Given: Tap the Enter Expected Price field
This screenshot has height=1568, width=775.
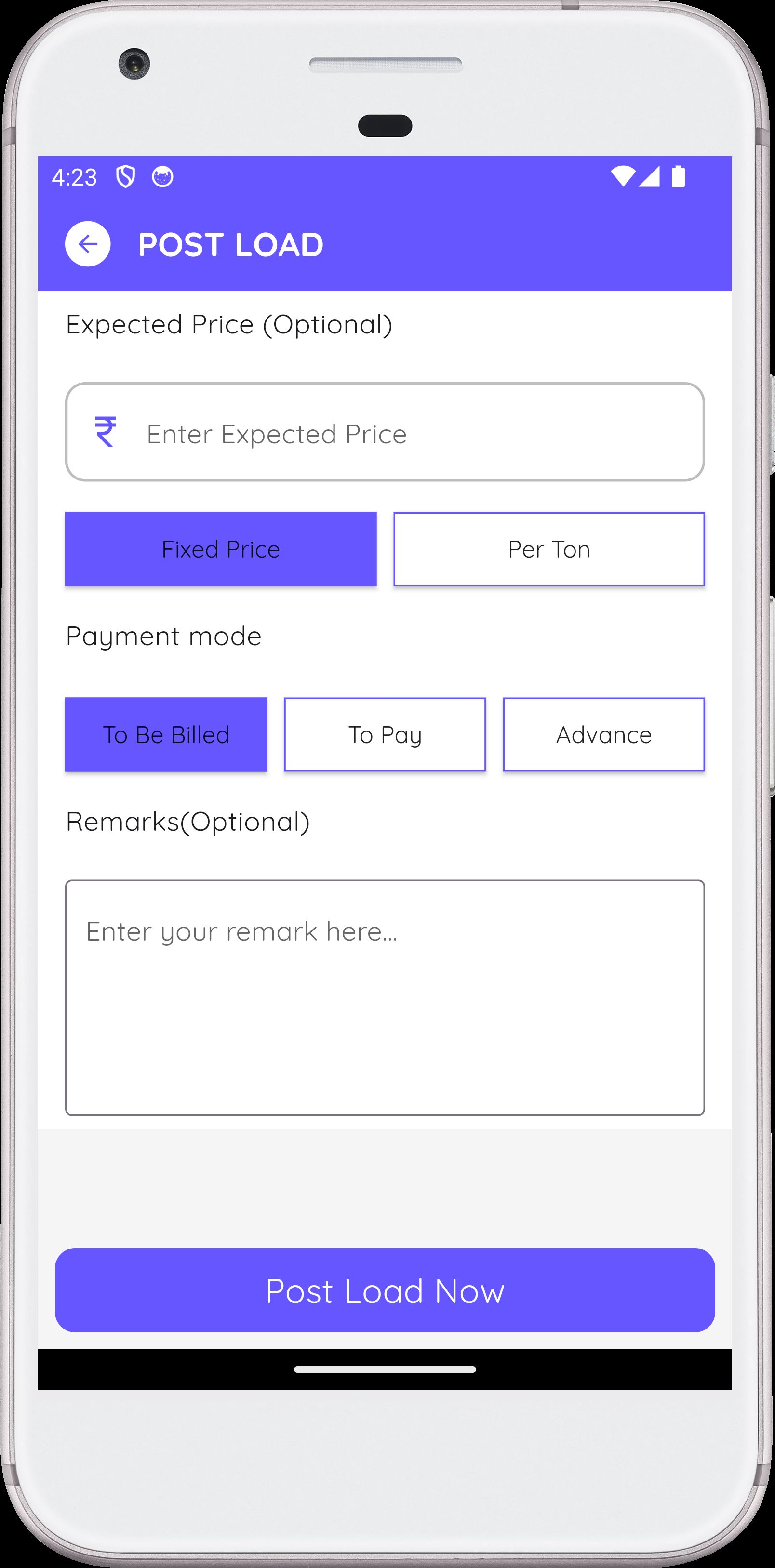Looking at the screenshot, I should click(385, 433).
